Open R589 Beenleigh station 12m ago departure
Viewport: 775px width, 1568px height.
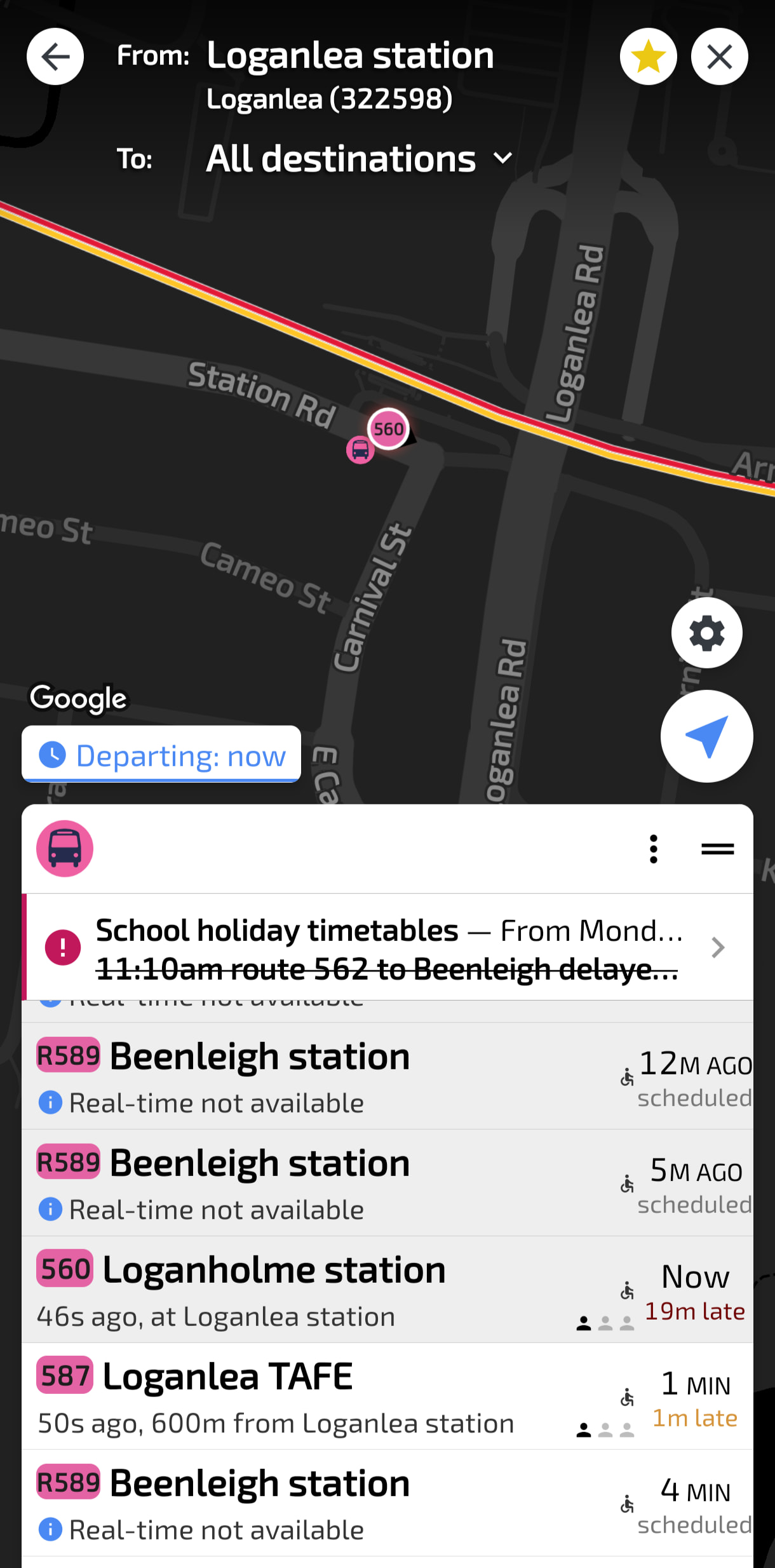pyautogui.click(x=387, y=1076)
